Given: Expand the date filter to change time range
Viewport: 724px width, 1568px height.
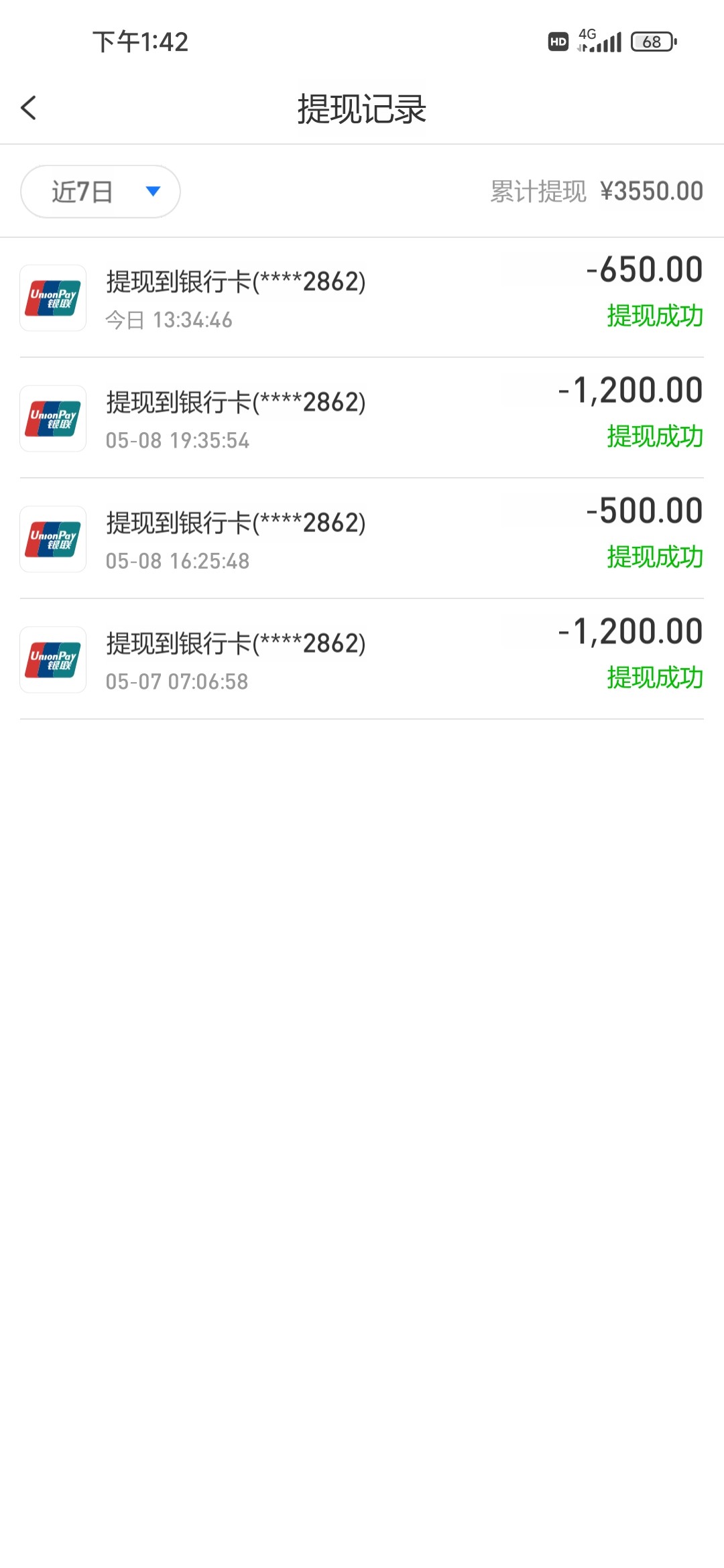Looking at the screenshot, I should 99,191.
